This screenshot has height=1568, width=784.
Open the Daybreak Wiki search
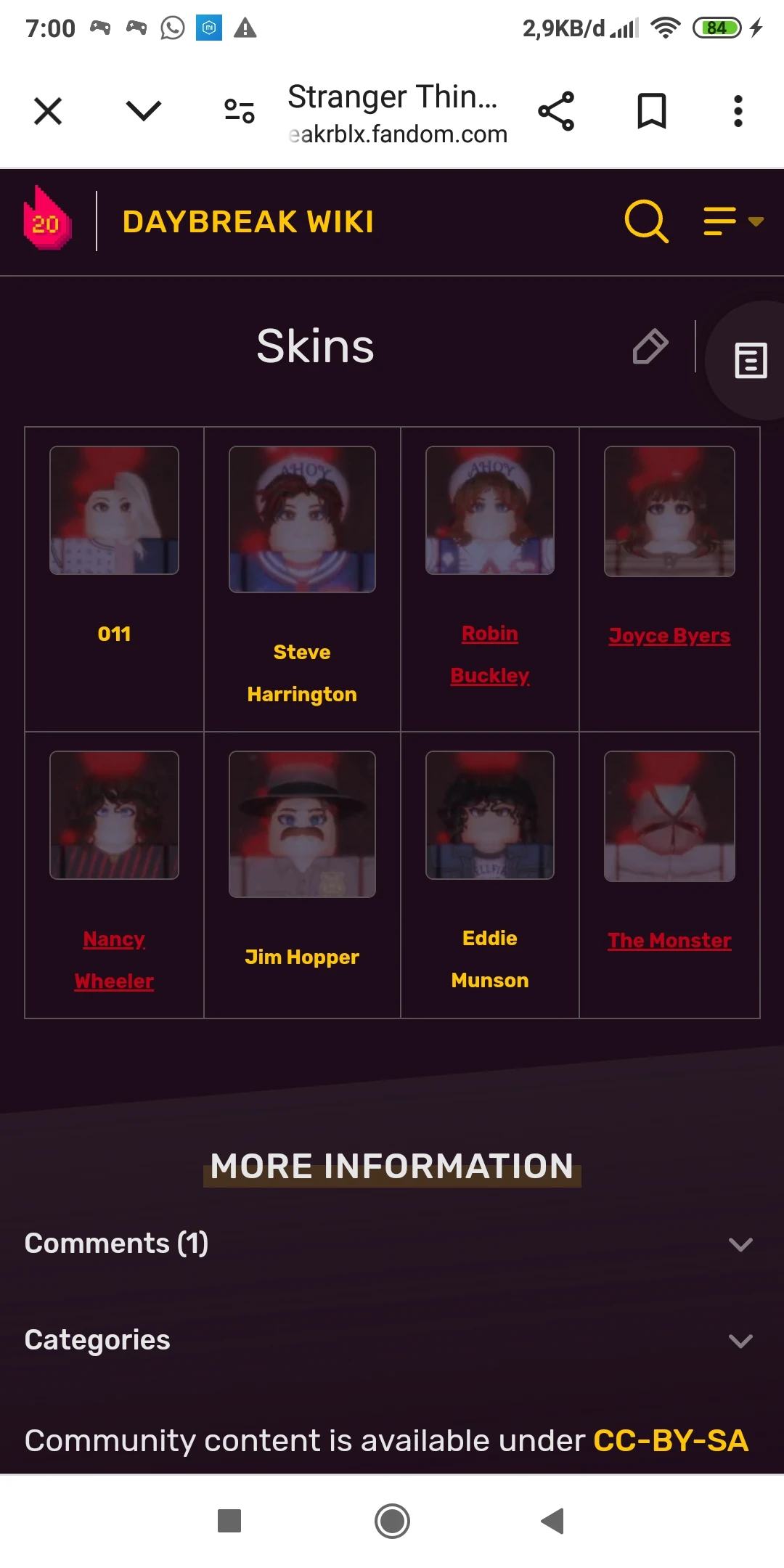(645, 221)
